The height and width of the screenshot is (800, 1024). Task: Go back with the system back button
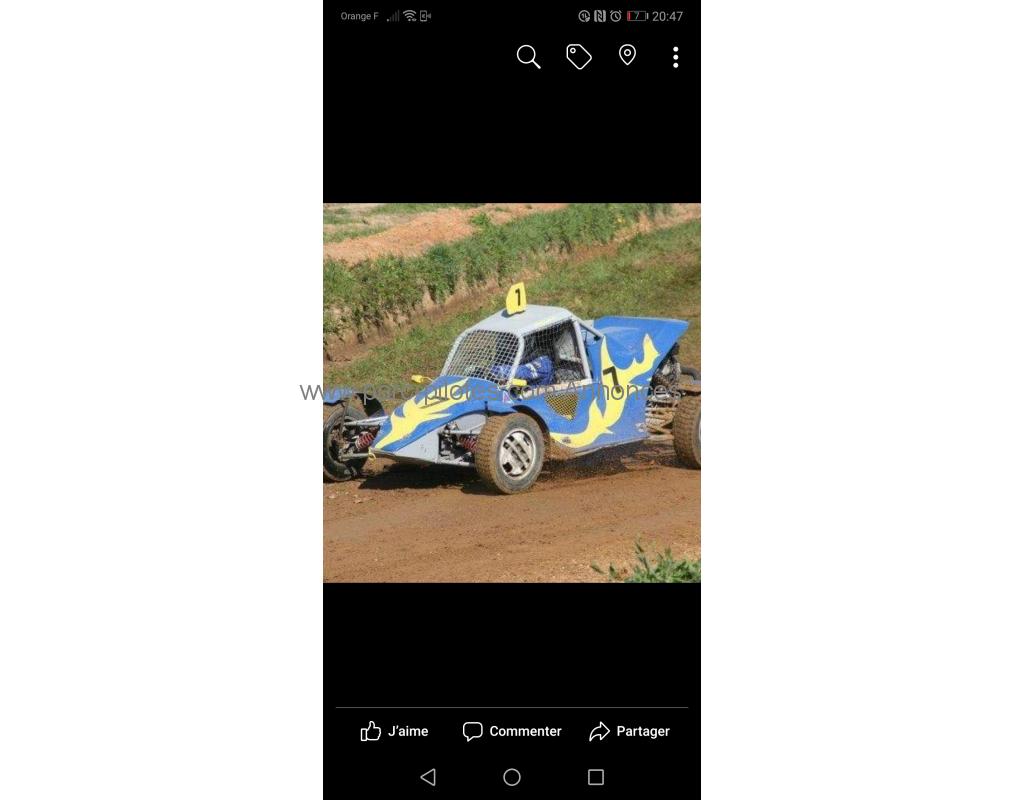click(428, 777)
